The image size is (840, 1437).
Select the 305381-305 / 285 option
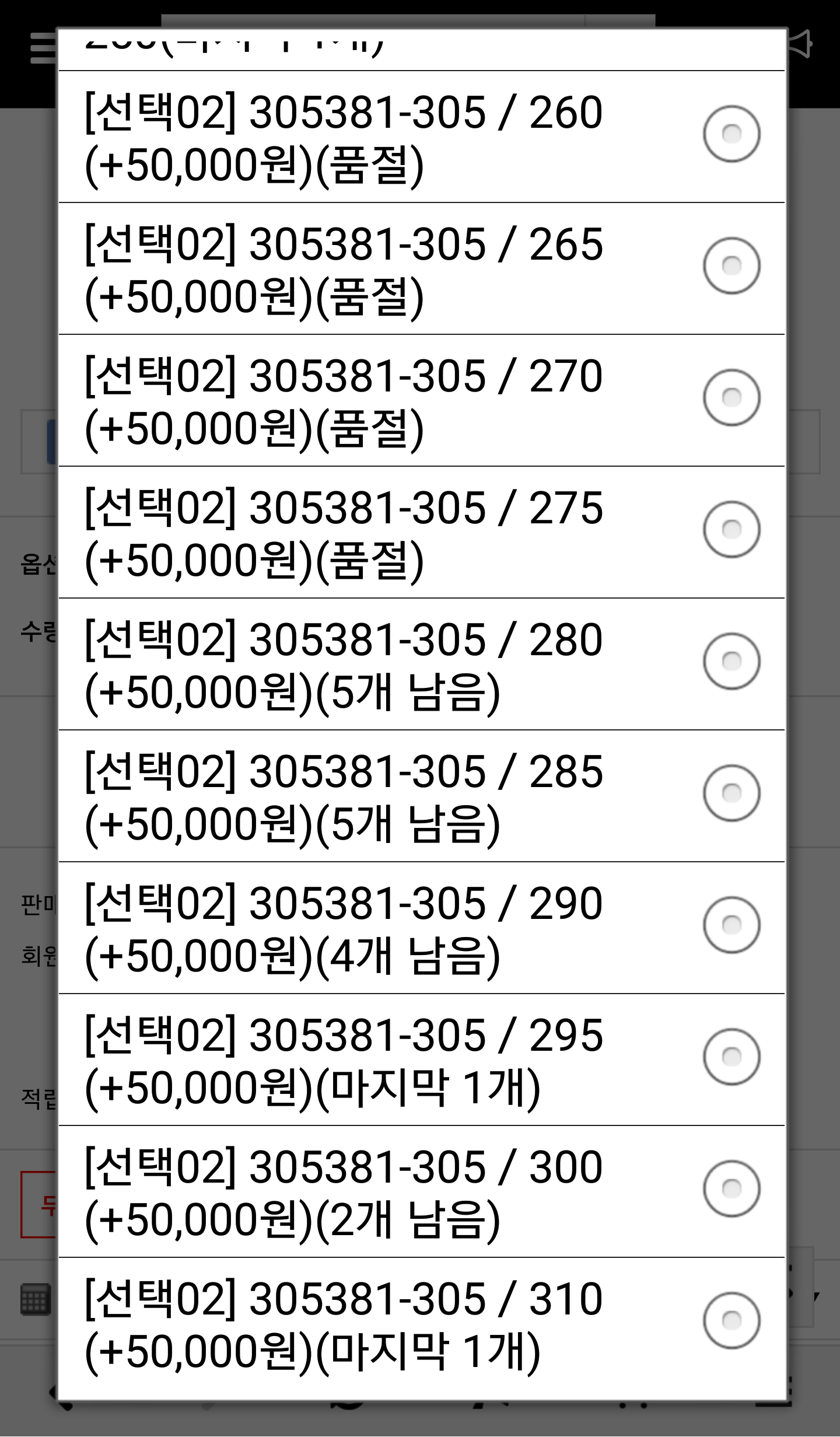731,793
